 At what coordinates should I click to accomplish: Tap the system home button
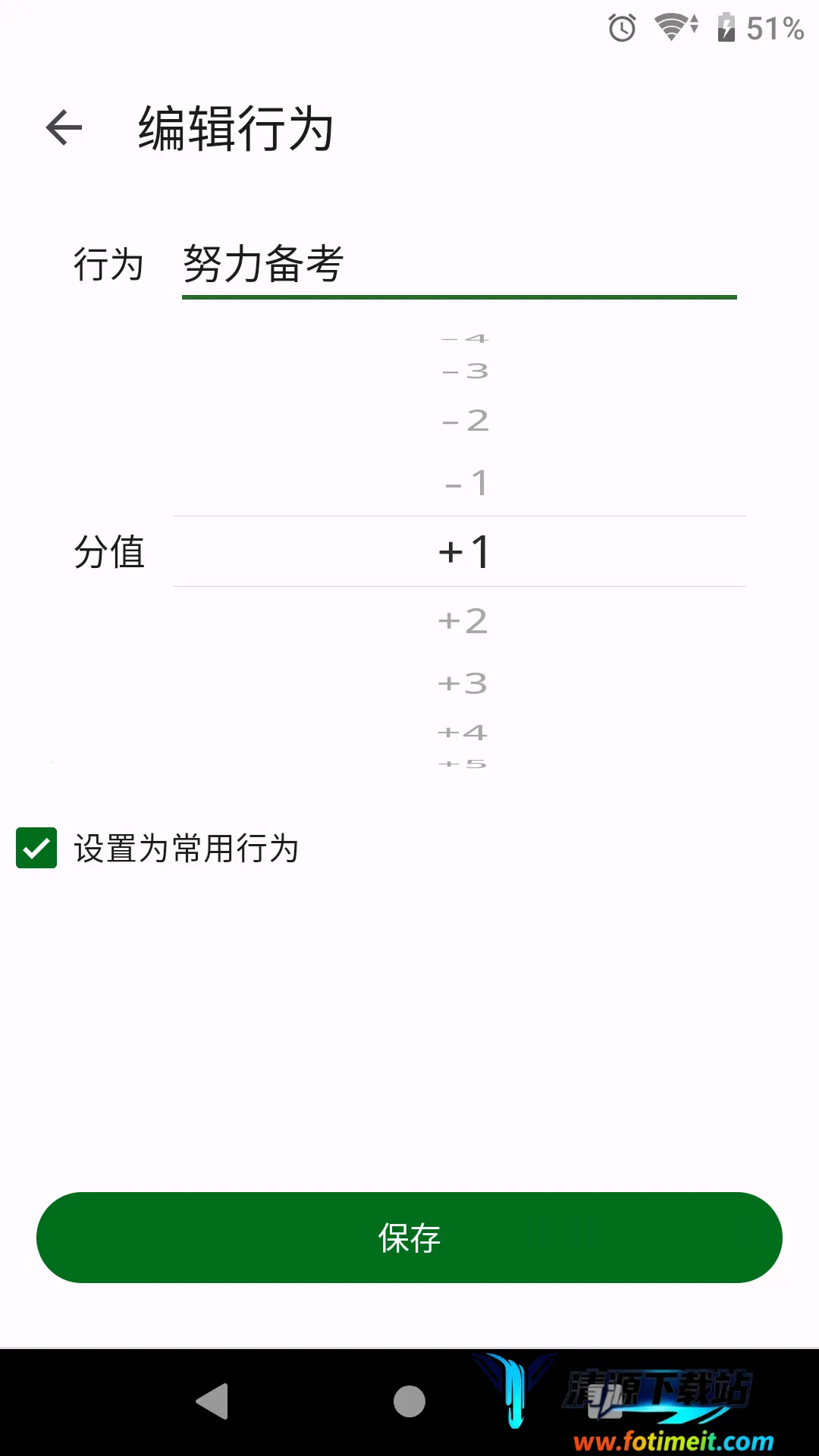click(409, 1401)
